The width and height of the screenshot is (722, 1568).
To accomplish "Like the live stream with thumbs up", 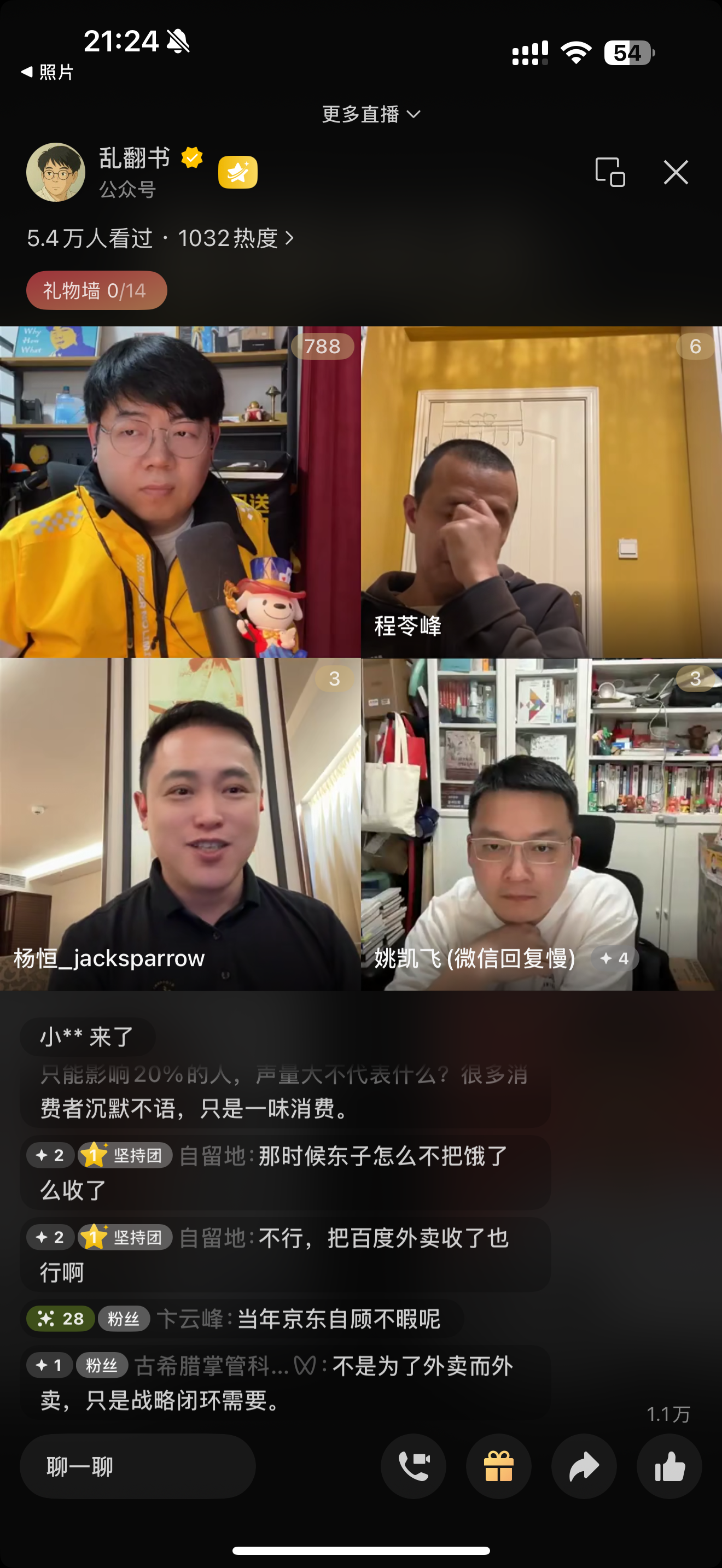I will (x=669, y=1466).
